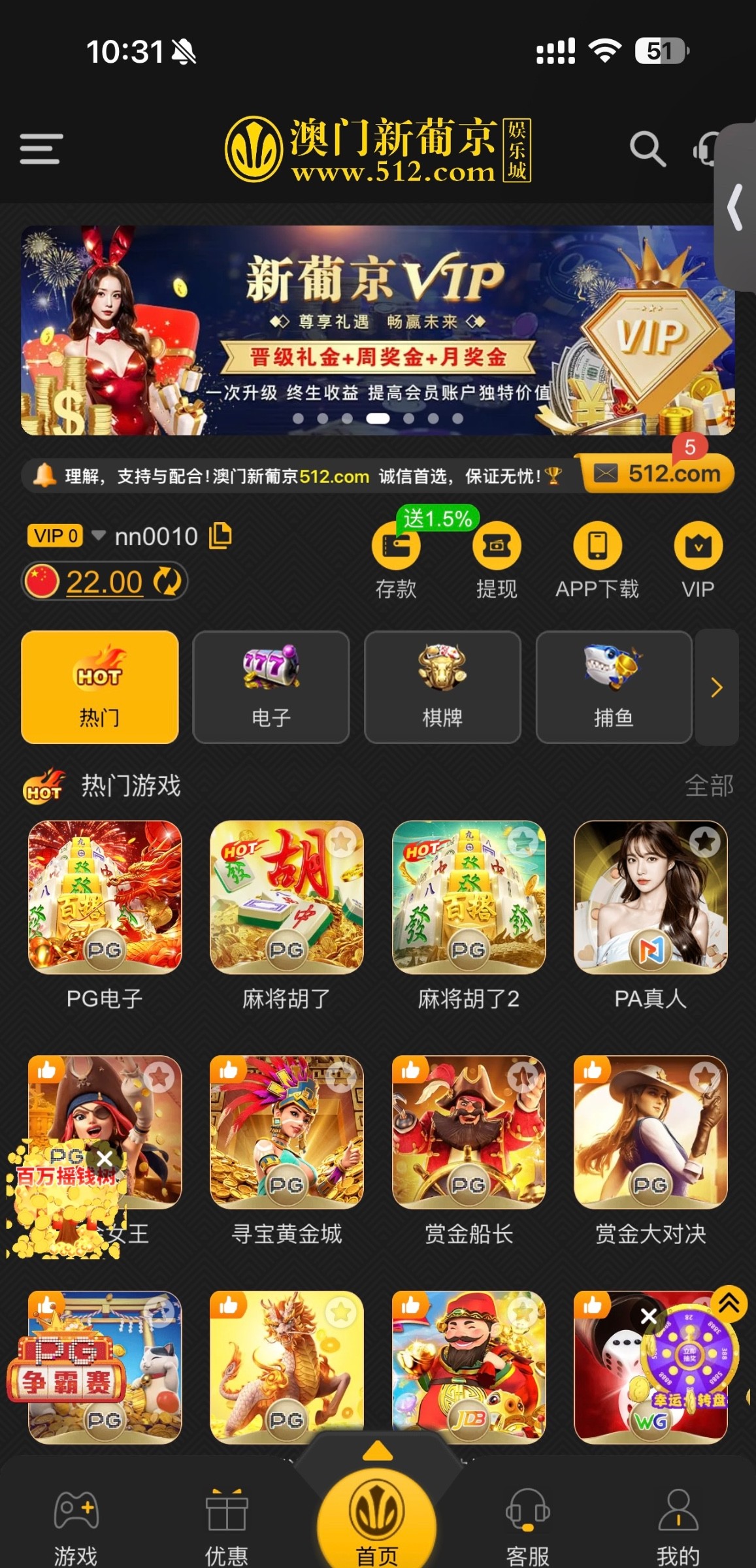Screen dimensions: 756x1568
Task: Select the 棋牌 game category
Action: click(442, 687)
